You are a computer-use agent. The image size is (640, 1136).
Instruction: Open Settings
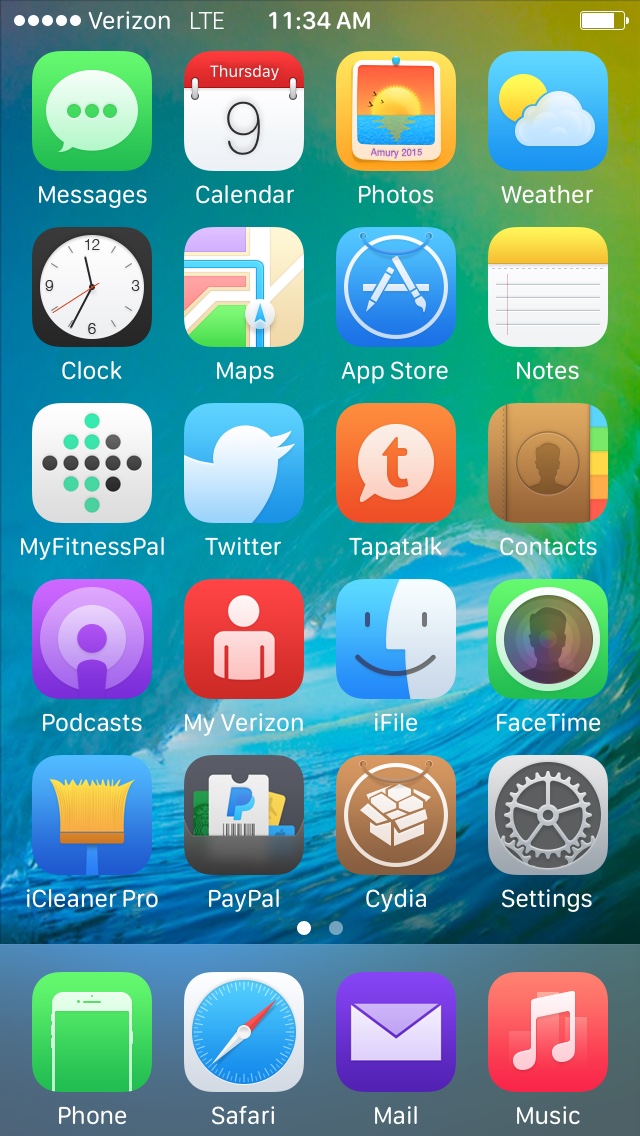point(548,815)
